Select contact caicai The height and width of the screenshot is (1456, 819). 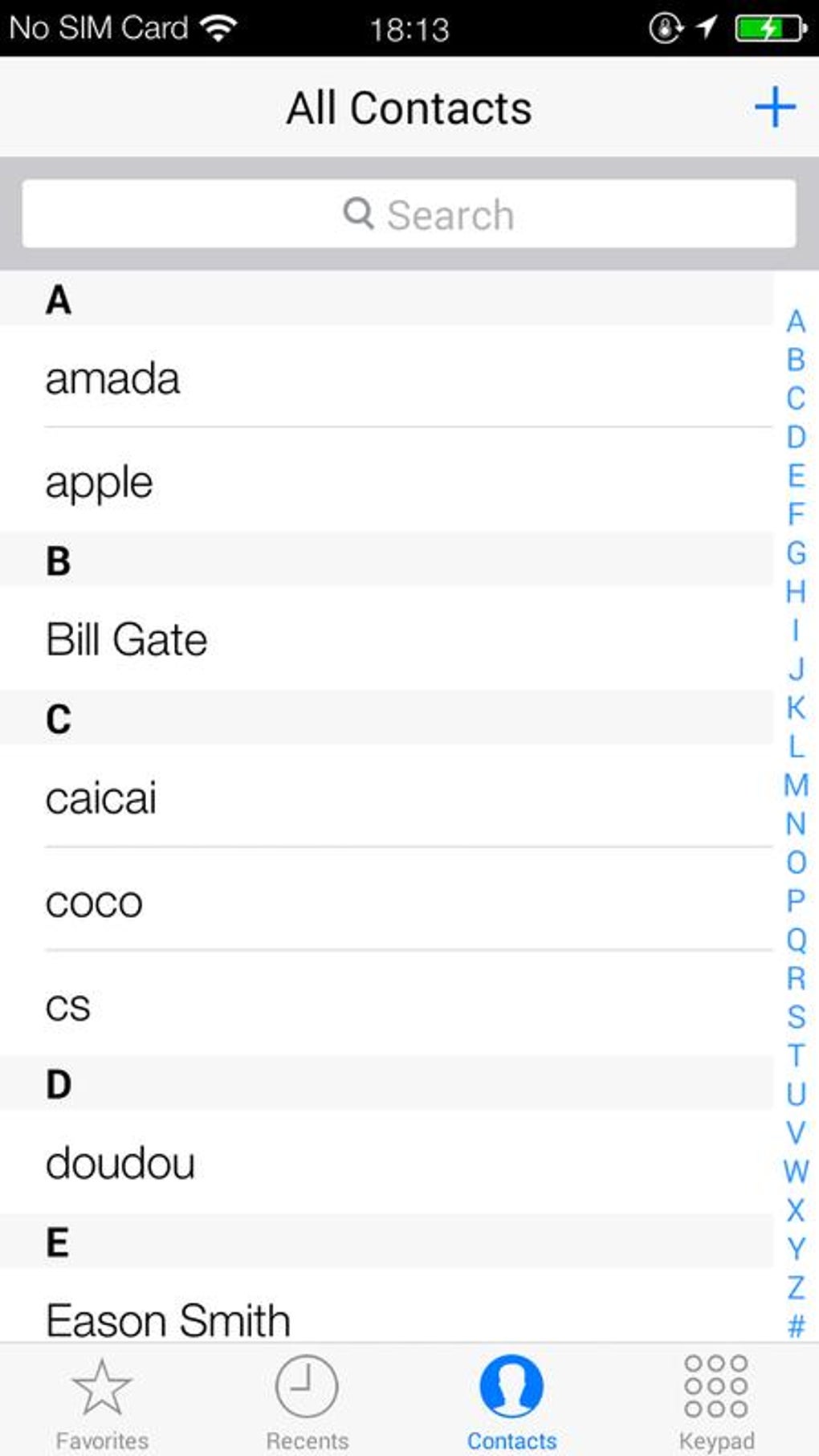[x=386, y=796]
